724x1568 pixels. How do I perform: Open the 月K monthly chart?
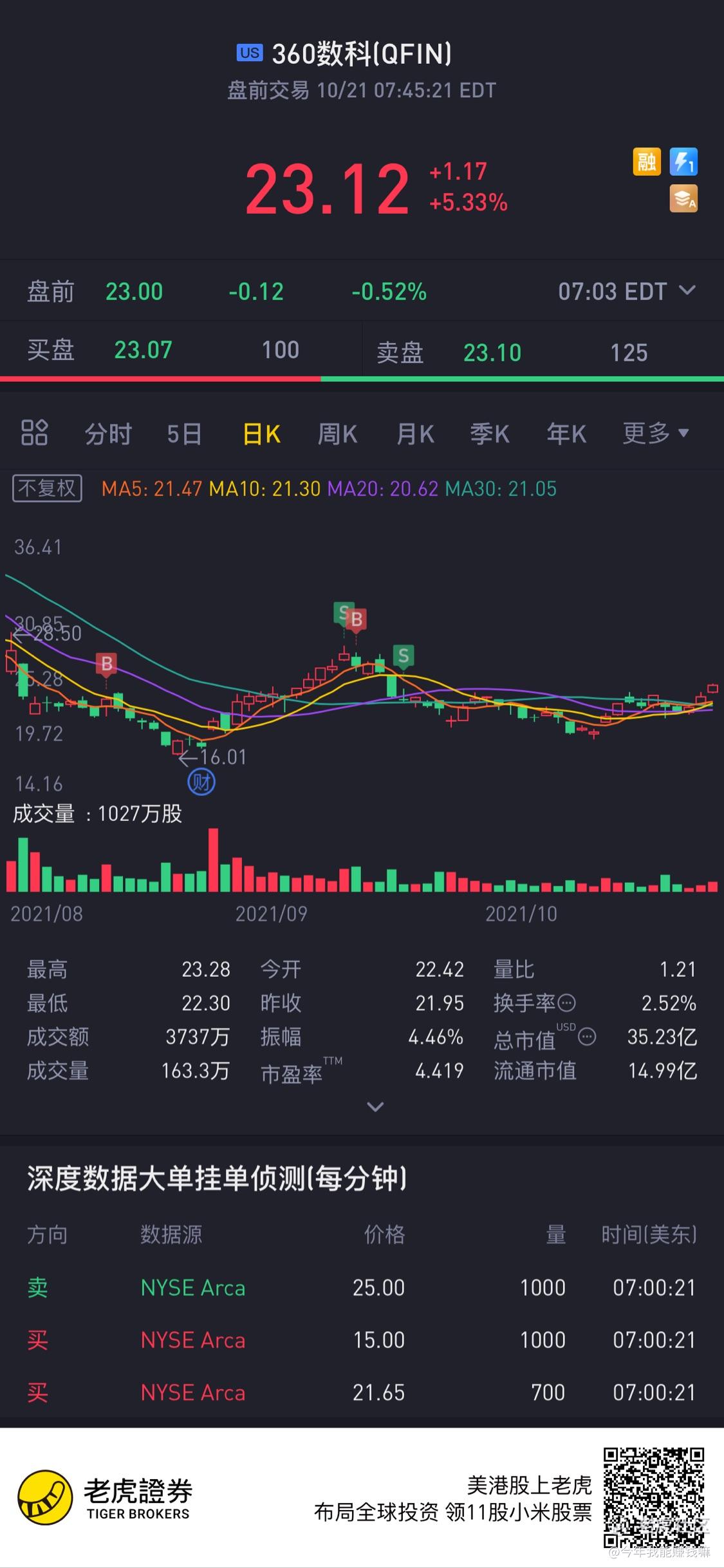tap(415, 434)
